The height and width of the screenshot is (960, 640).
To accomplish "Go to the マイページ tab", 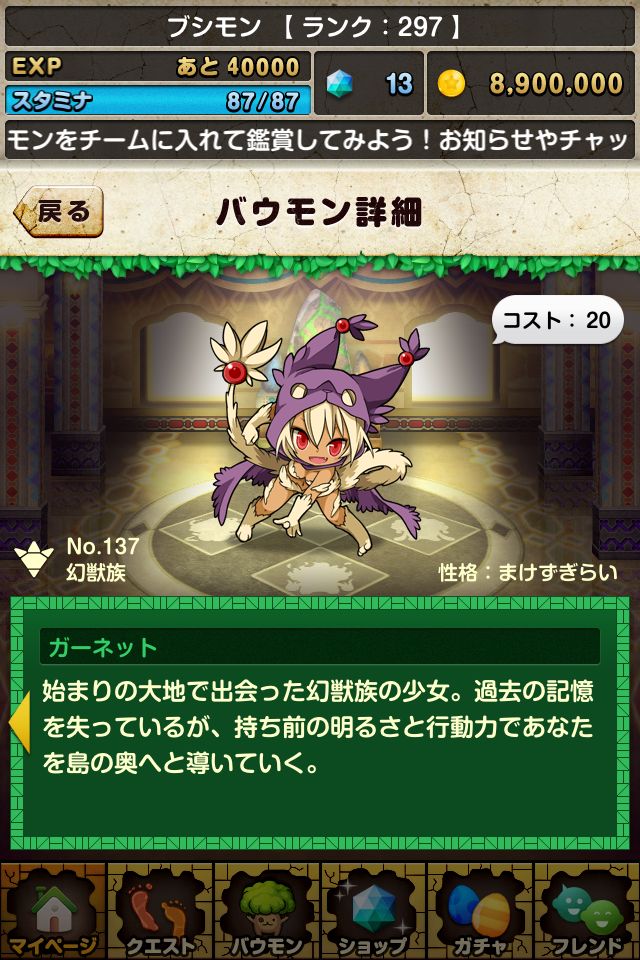I will pyautogui.click(x=53, y=912).
